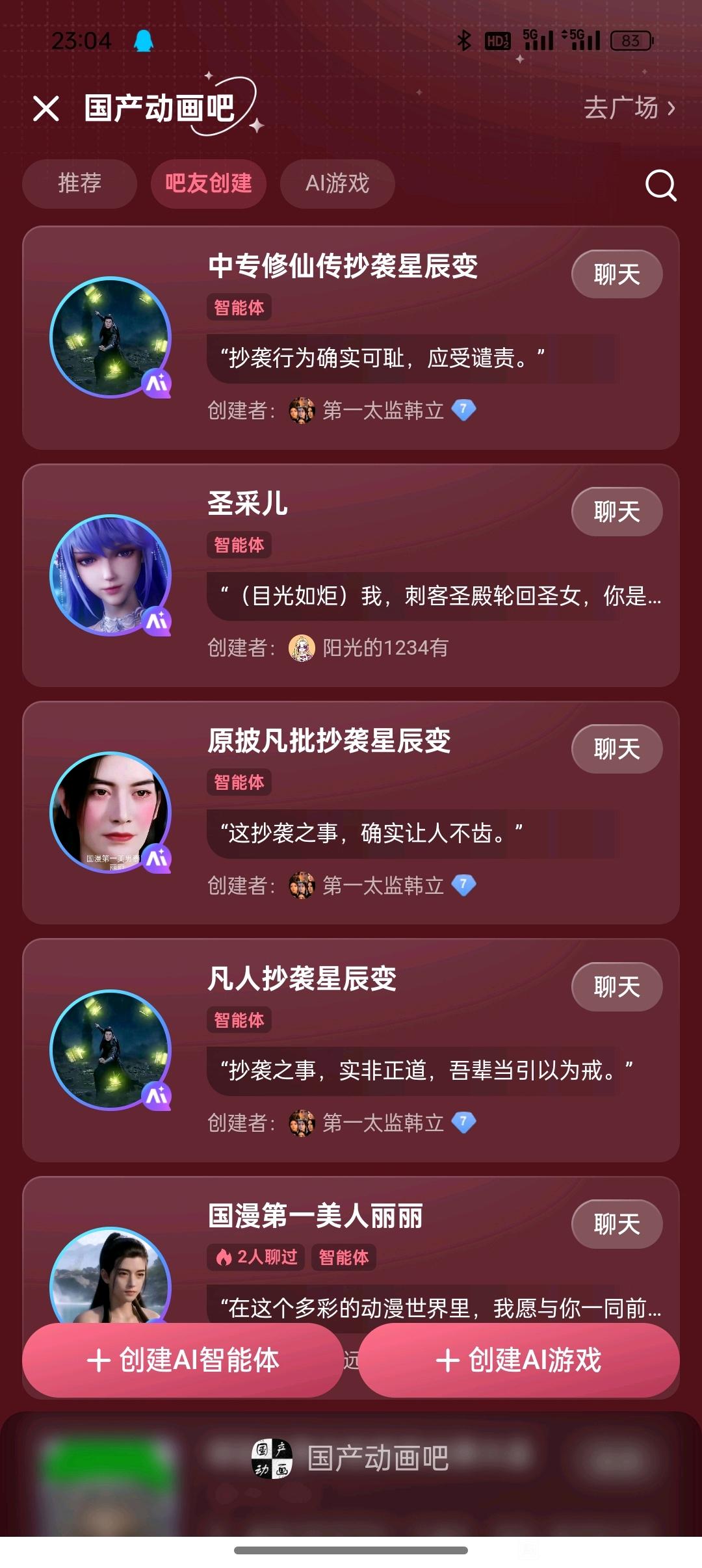Open the search magnifier icon
702x1568 pixels.
click(660, 185)
